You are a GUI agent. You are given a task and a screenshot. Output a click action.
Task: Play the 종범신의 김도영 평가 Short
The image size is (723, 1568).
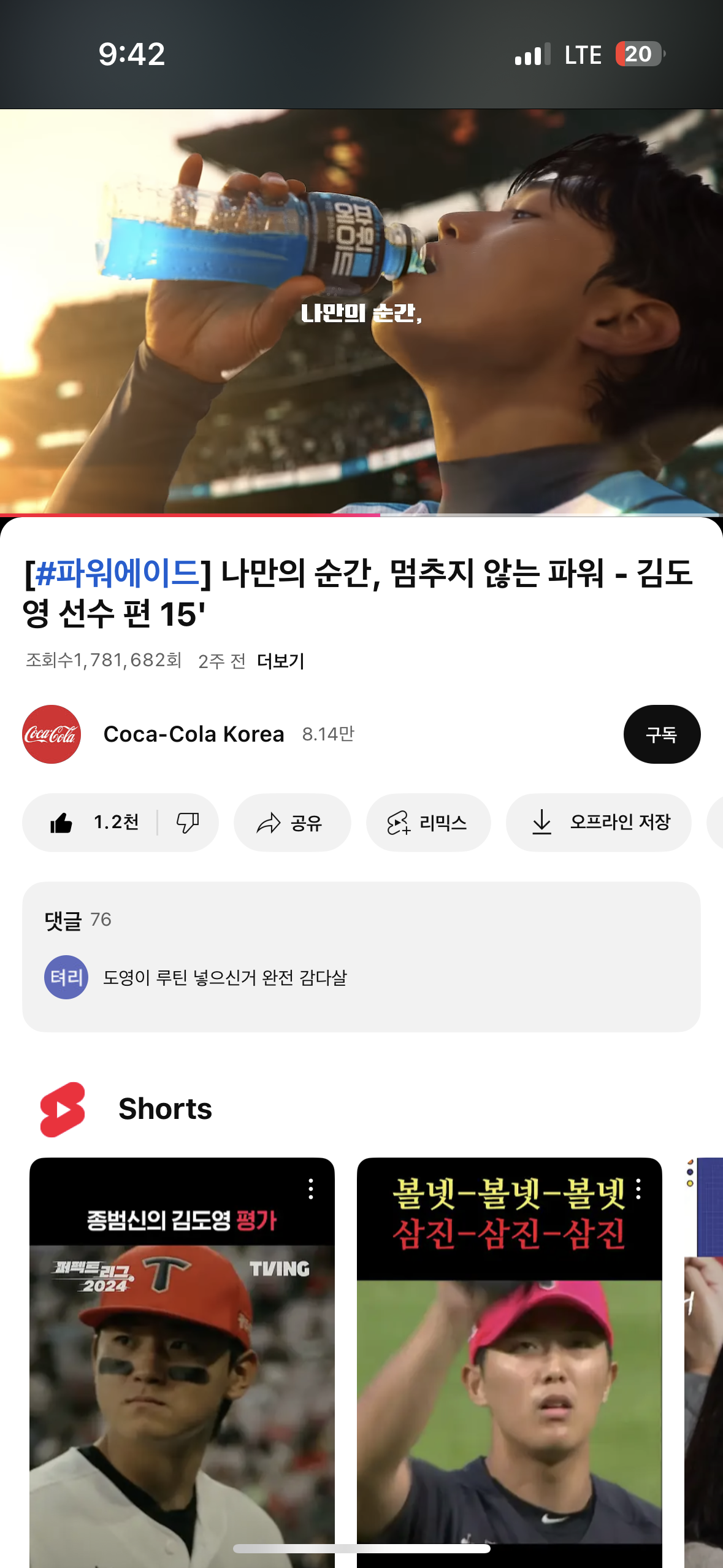tap(182, 1380)
